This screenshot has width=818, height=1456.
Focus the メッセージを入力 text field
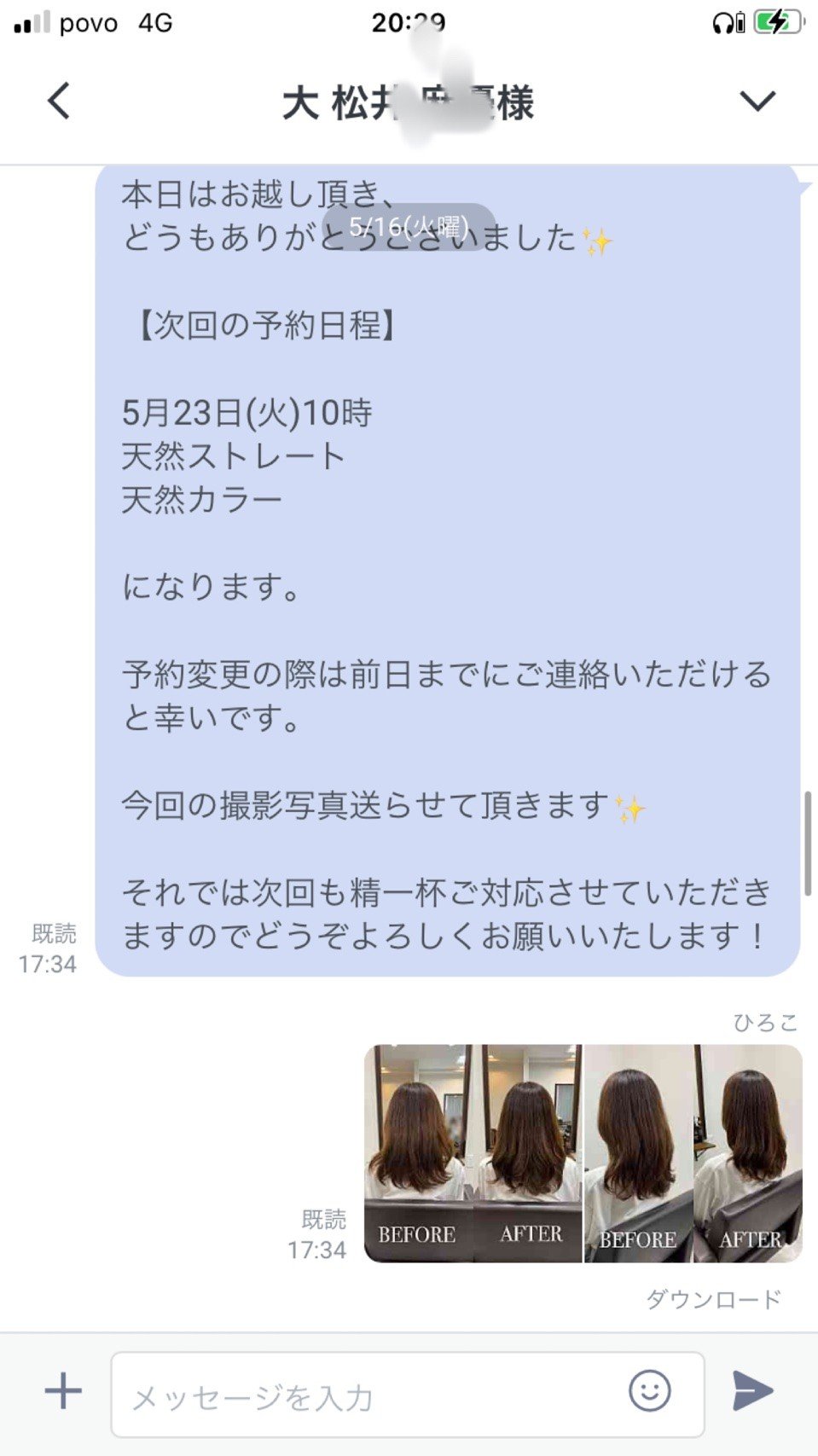[x=367, y=1395]
